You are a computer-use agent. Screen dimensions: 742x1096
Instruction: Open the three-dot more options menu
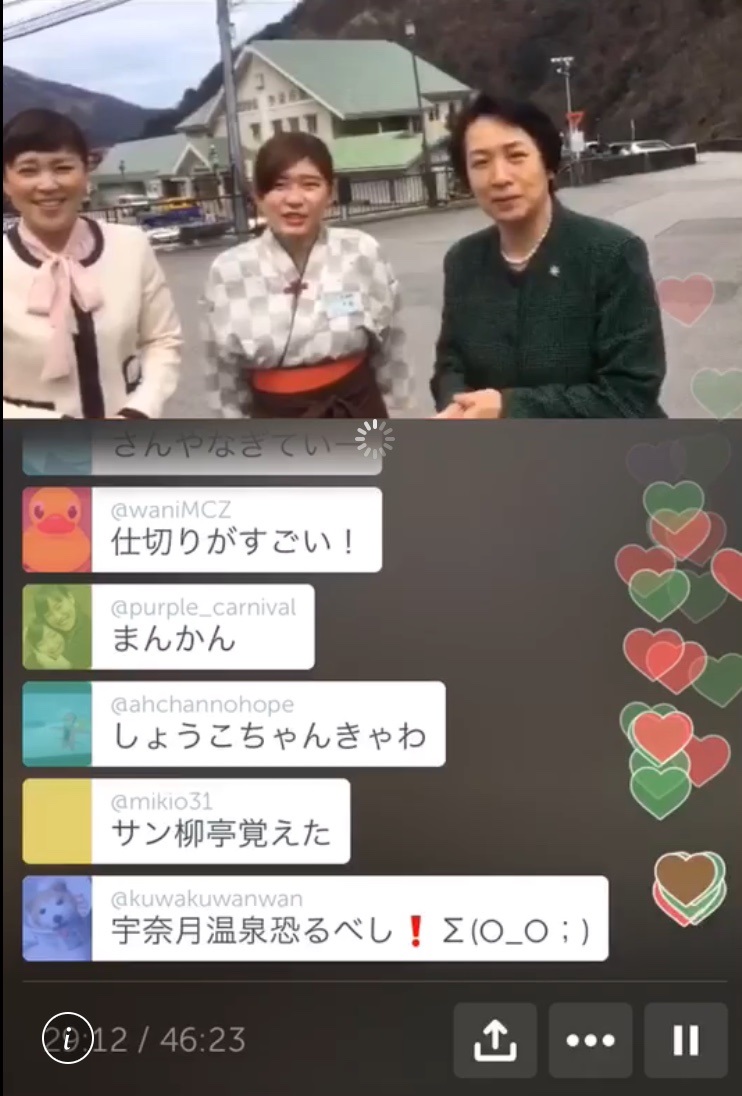[590, 1040]
